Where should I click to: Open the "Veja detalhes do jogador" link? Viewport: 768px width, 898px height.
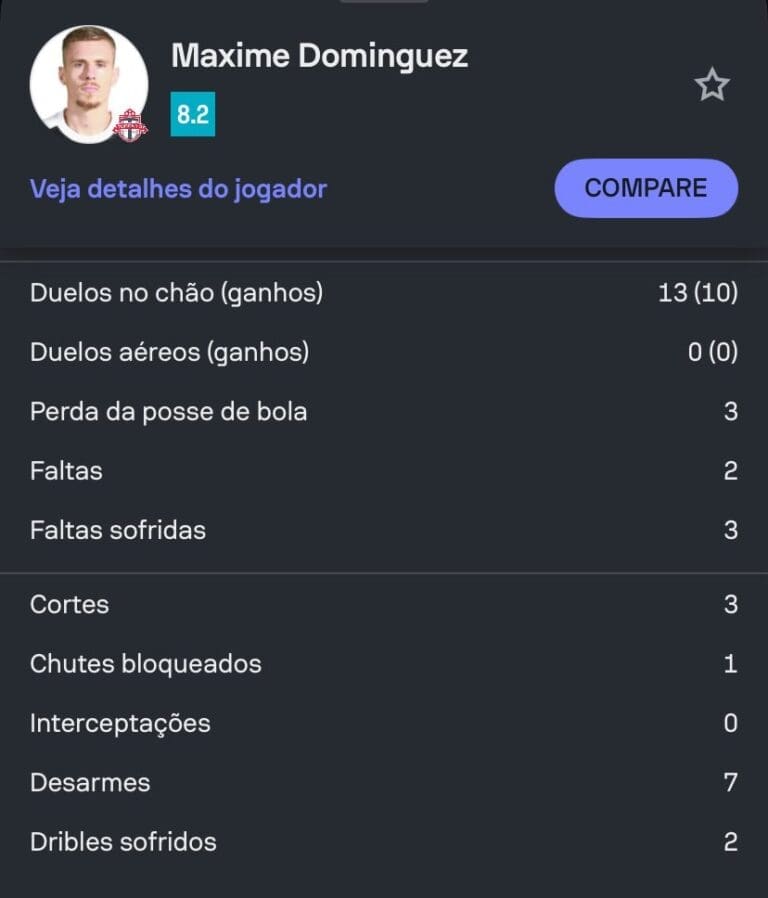click(178, 189)
